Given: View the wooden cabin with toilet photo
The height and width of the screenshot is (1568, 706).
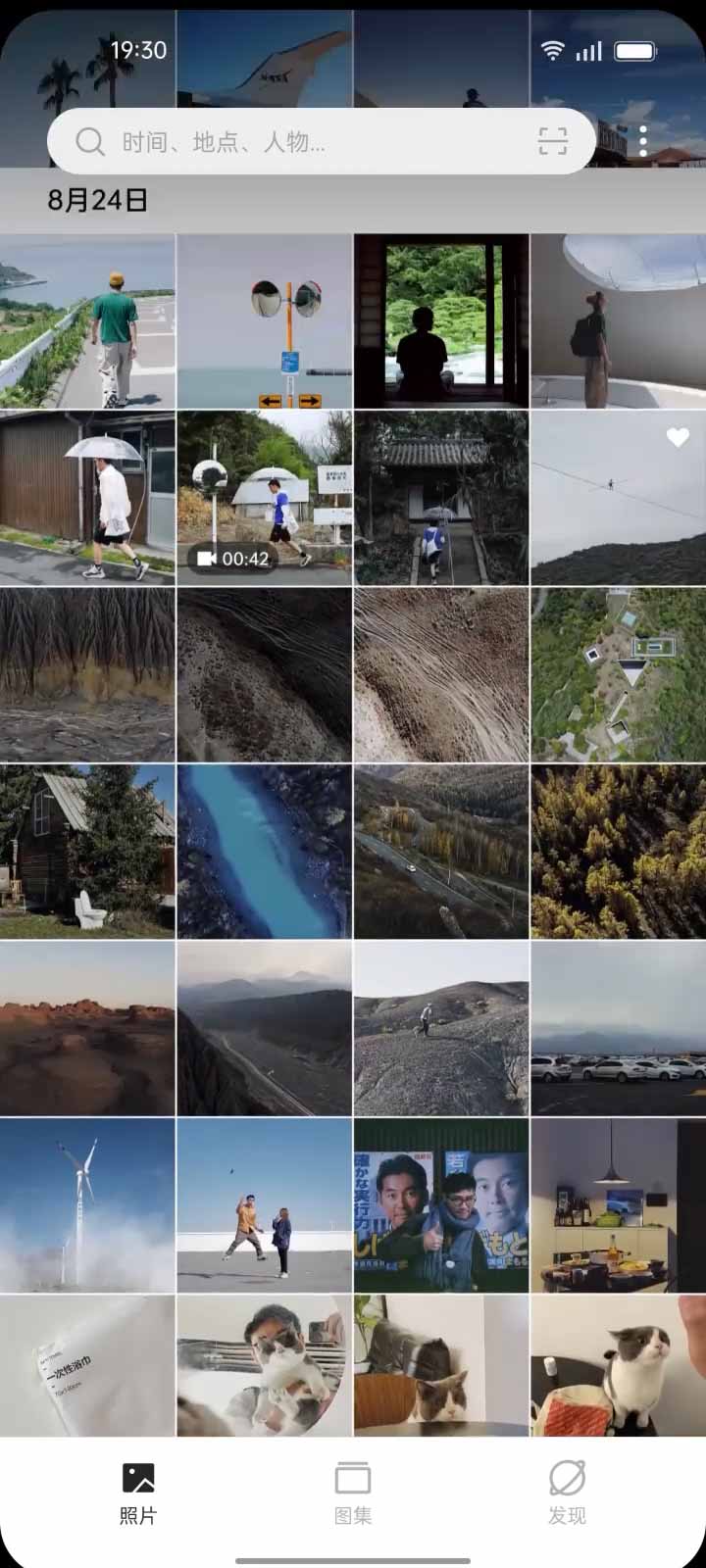Looking at the screenshot, I should tap(87, 851).
